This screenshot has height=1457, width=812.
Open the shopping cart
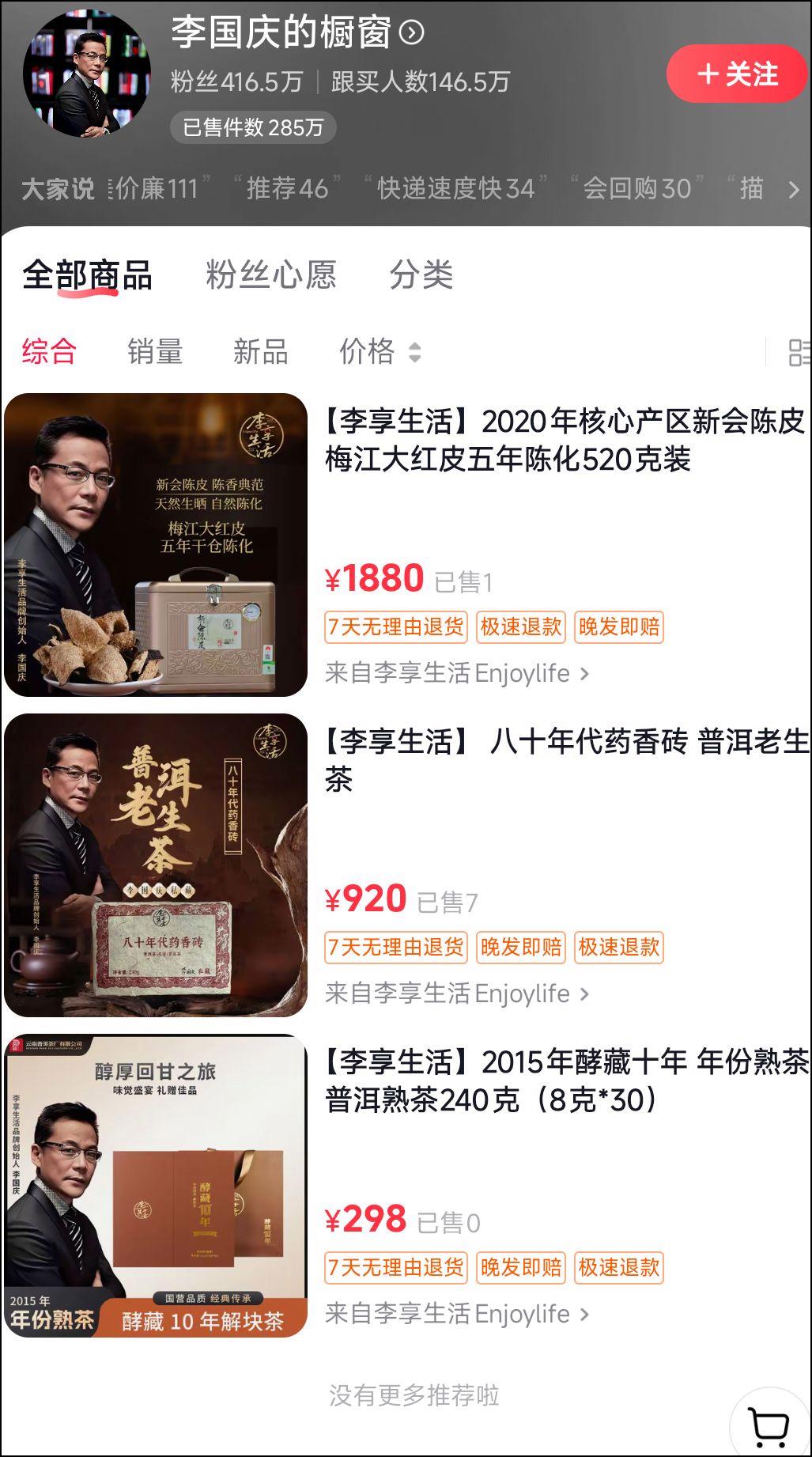click(x=769, y=1425)
